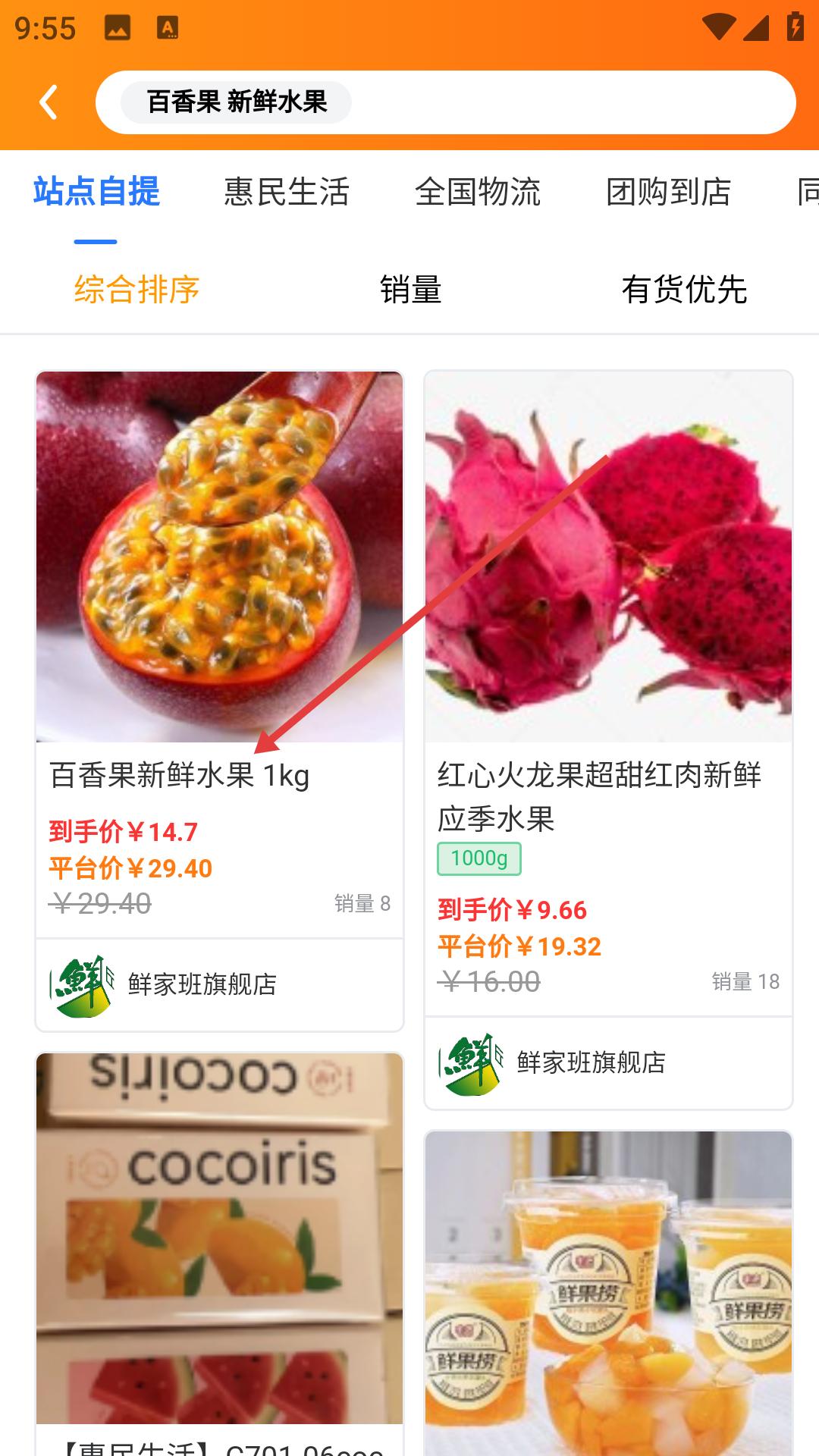Visit 鲜家班旗舰店 under the 火龙果 listing
The width and height of the screenshot is (819, 1456).
(x=590, y=1062)
